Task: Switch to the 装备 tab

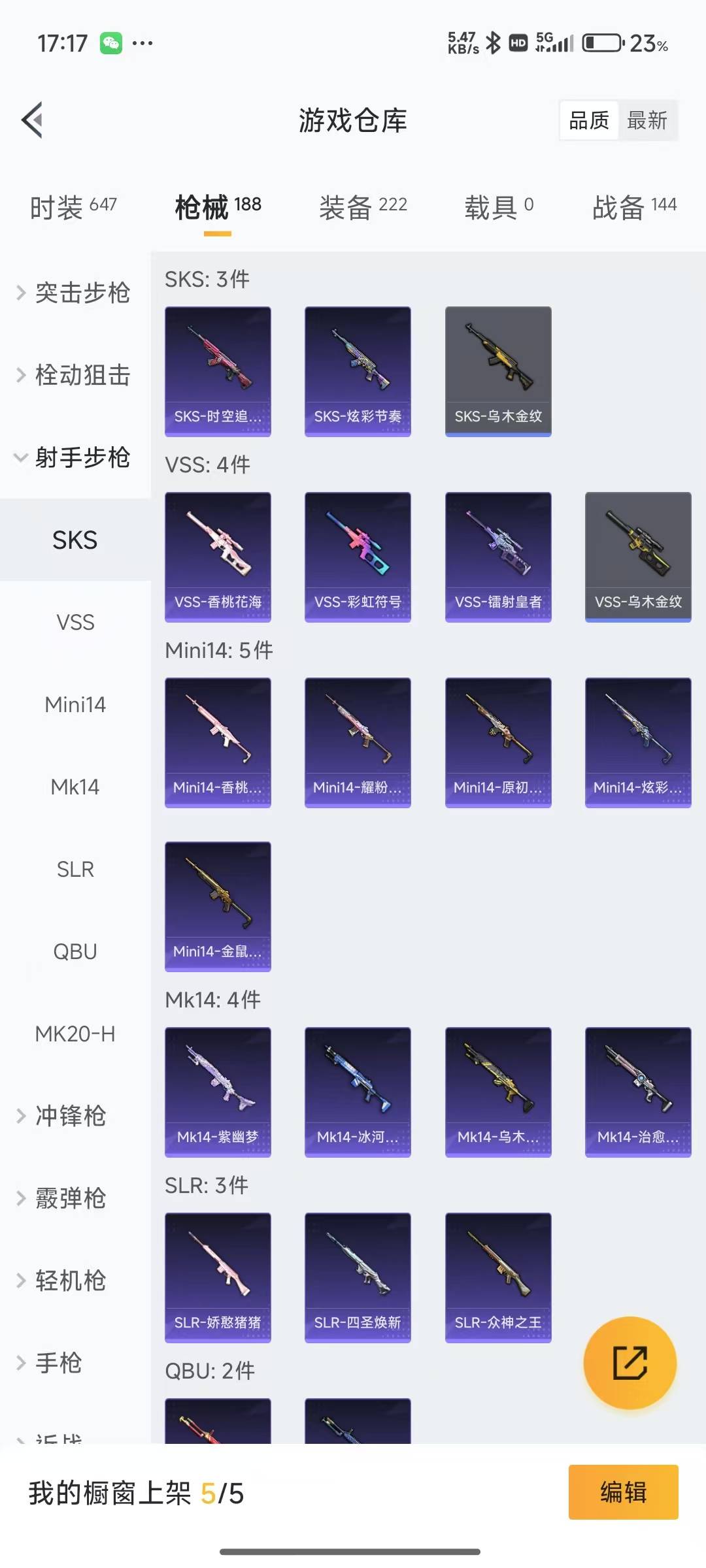Action: pyautogui.click(x=363, y=208)
